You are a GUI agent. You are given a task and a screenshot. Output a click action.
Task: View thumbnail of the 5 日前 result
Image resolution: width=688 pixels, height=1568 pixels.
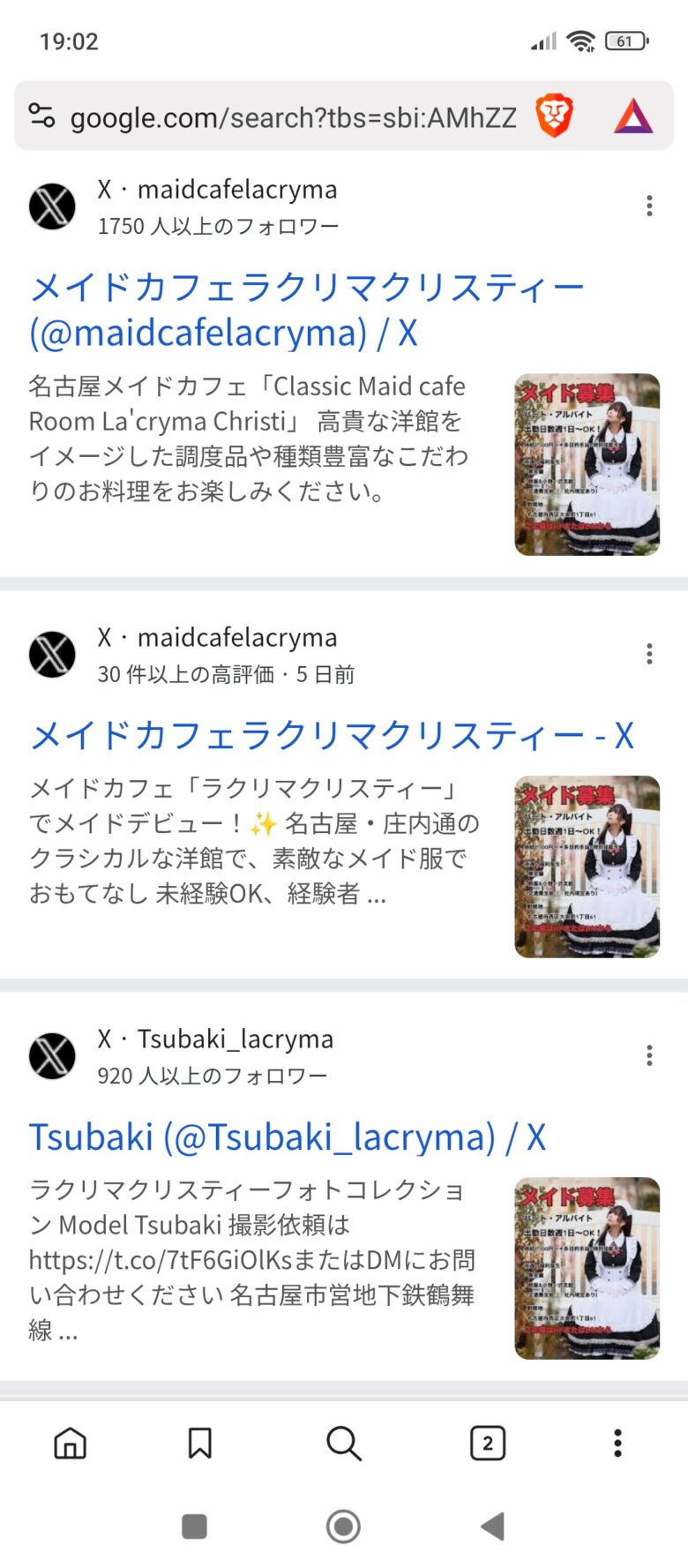587,867
